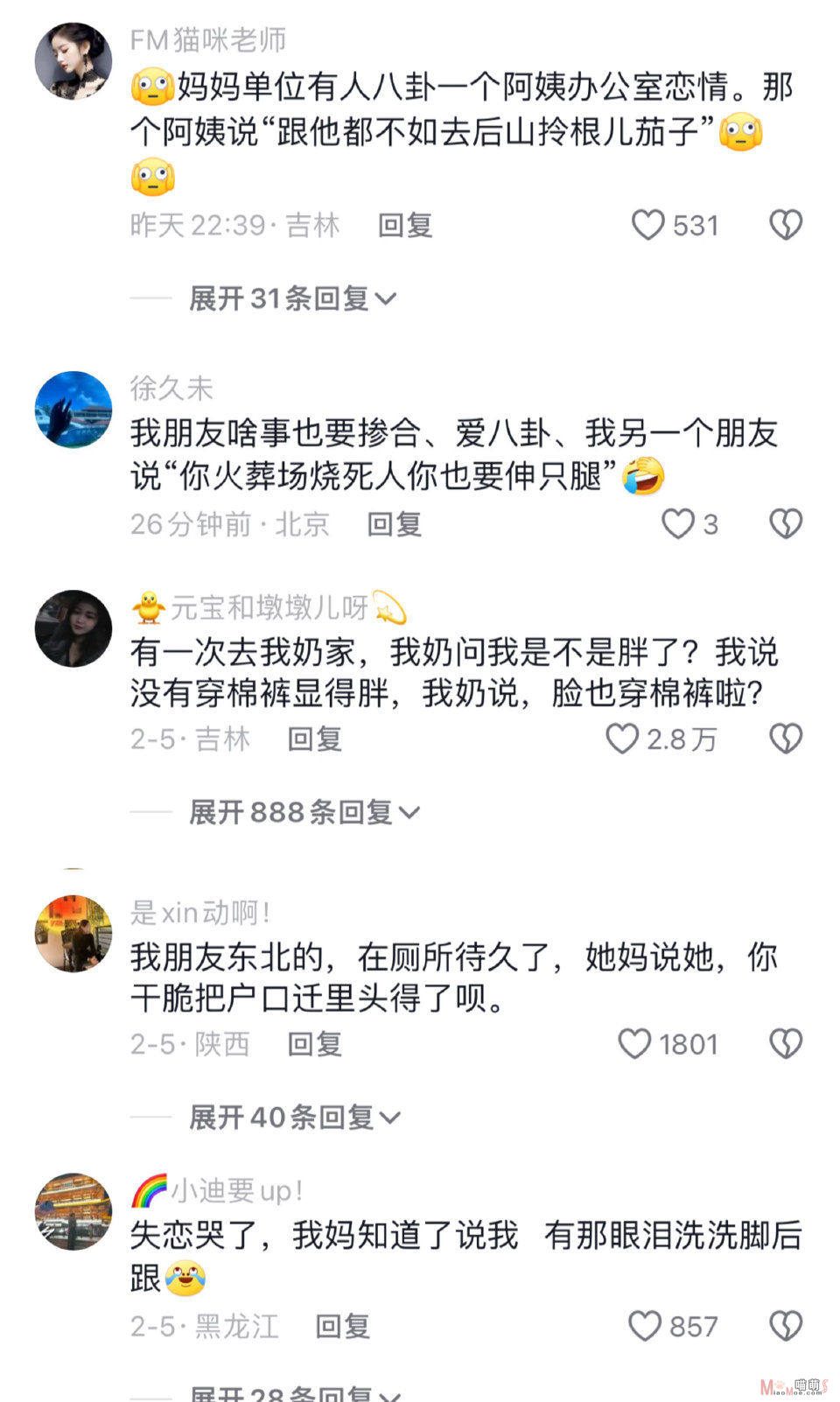
Task: Like 是xin动啊!'s comment
Action: [634, 1043]
